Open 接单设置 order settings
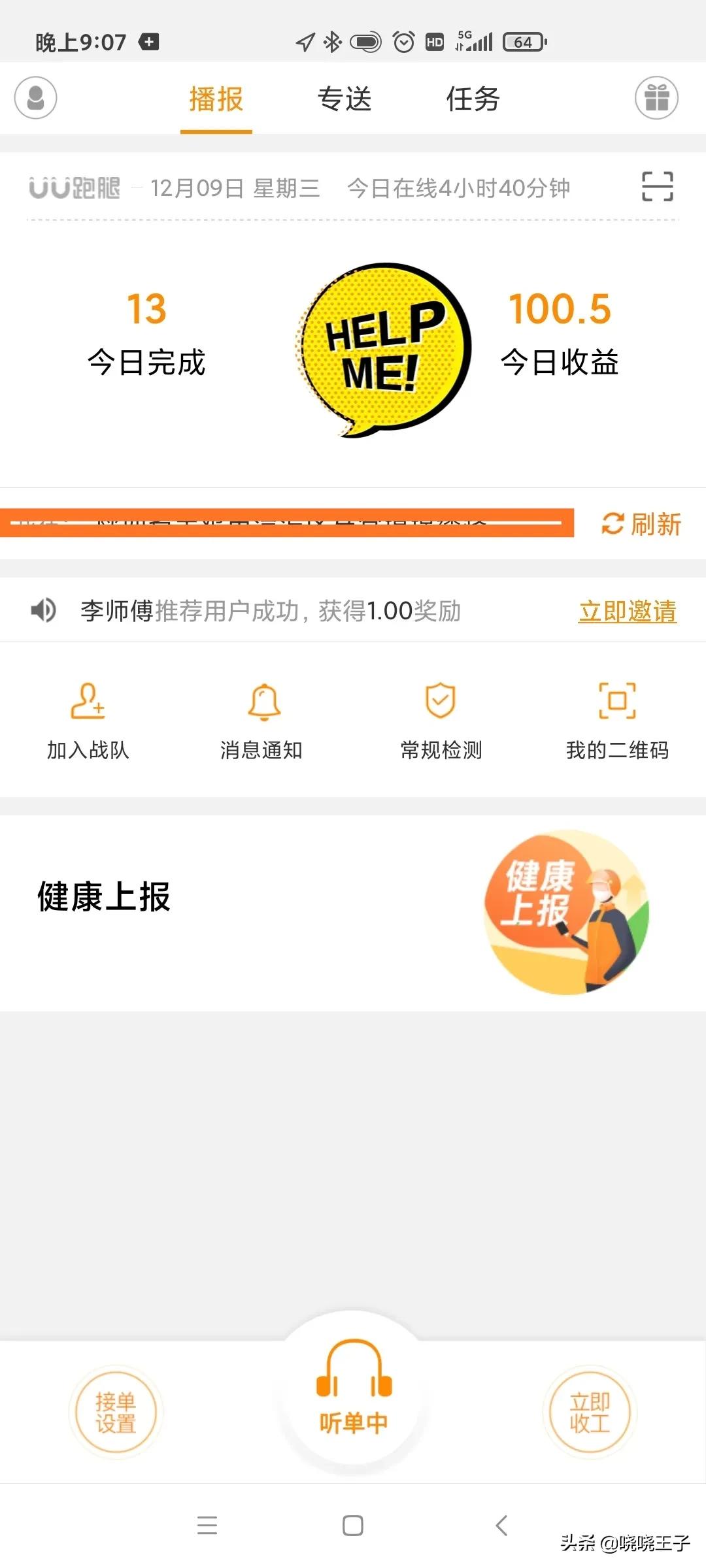This screenshot has width=706, height=1568. click(116, 1412)
